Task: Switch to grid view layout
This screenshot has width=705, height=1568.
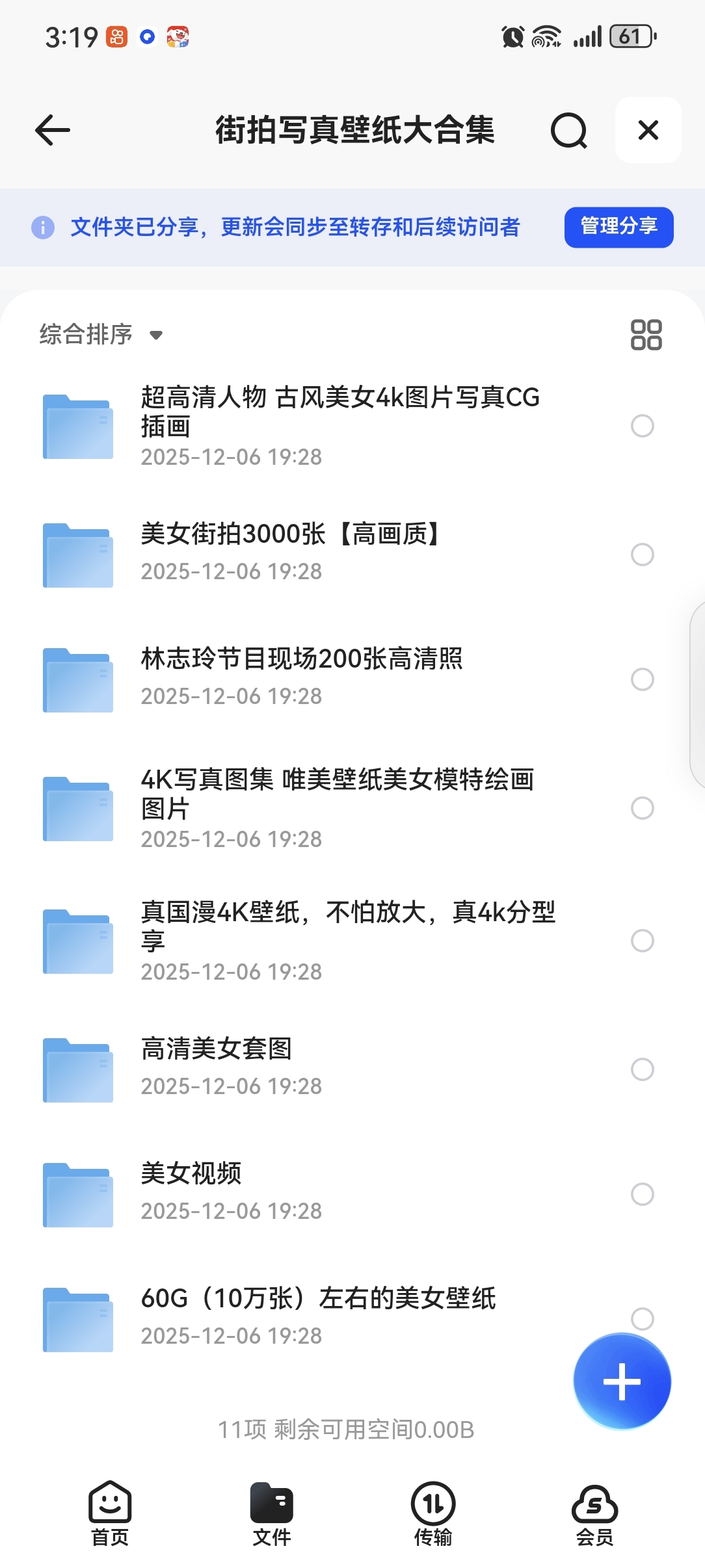Action: (646, 335)
